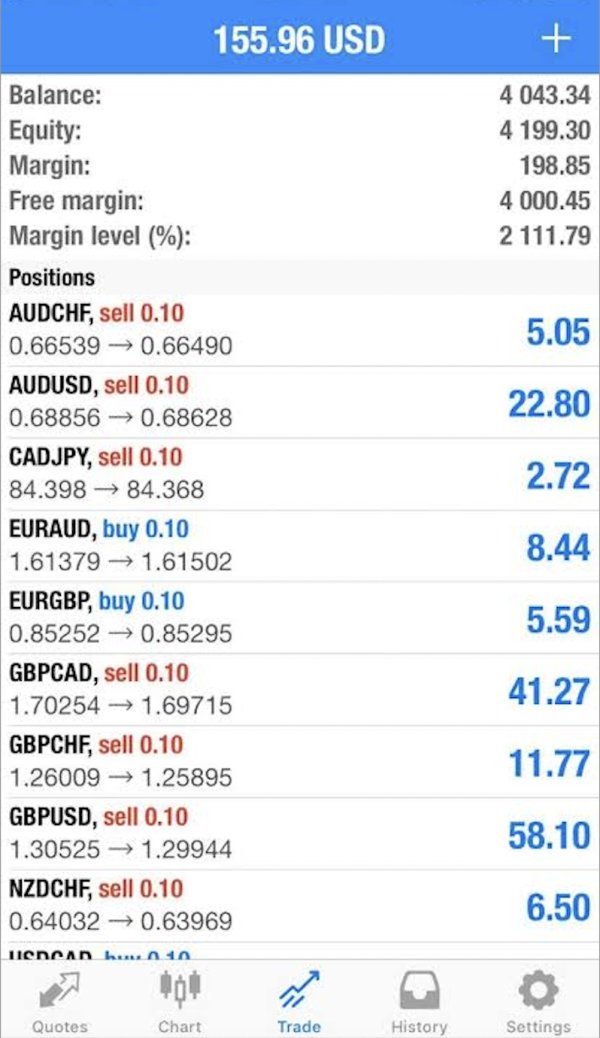Open the AUDCHF sell position
The height and width of the screenshot is (1038, 600).
(x=300, y=331)
